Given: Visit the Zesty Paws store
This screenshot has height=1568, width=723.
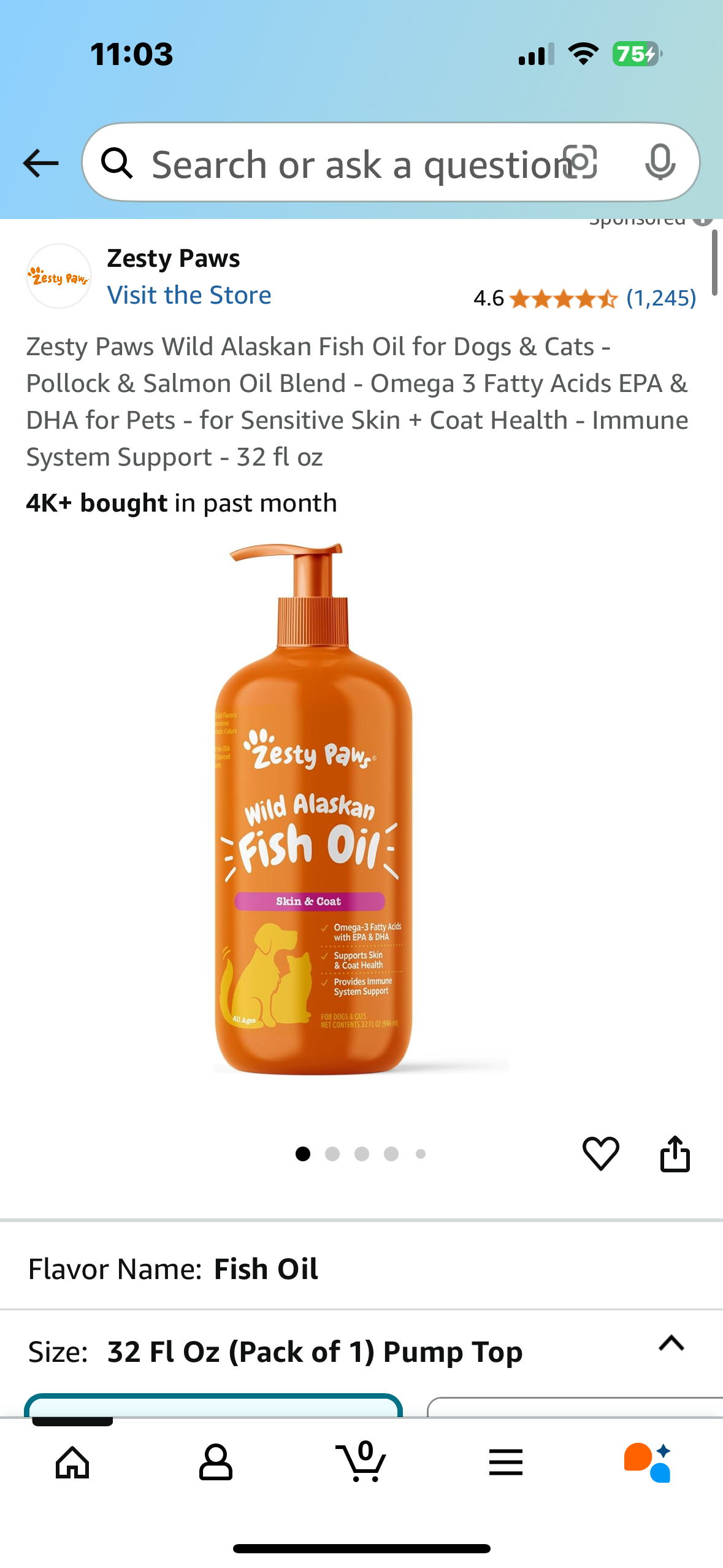Looking at the screenshot, I should point(189,295).
